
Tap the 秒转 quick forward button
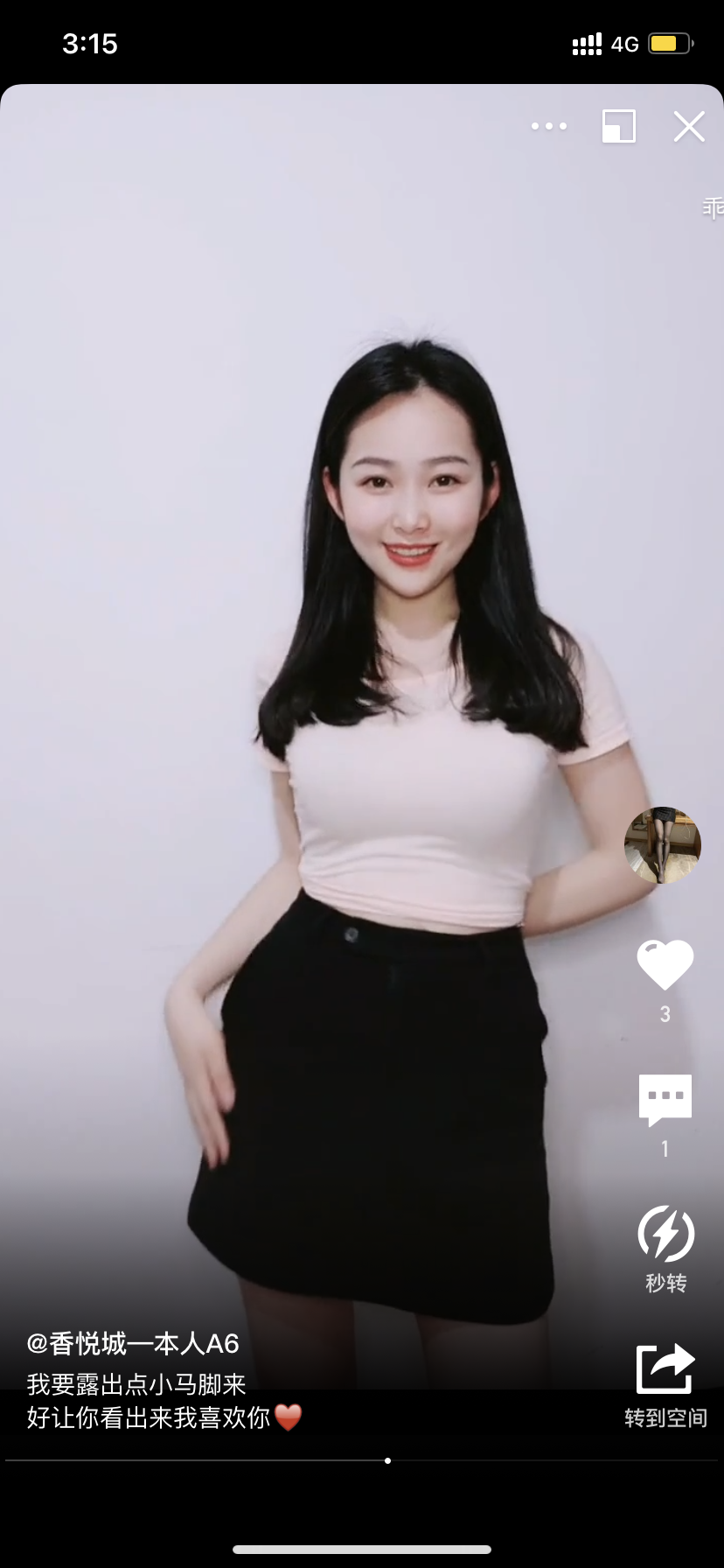665,1234
